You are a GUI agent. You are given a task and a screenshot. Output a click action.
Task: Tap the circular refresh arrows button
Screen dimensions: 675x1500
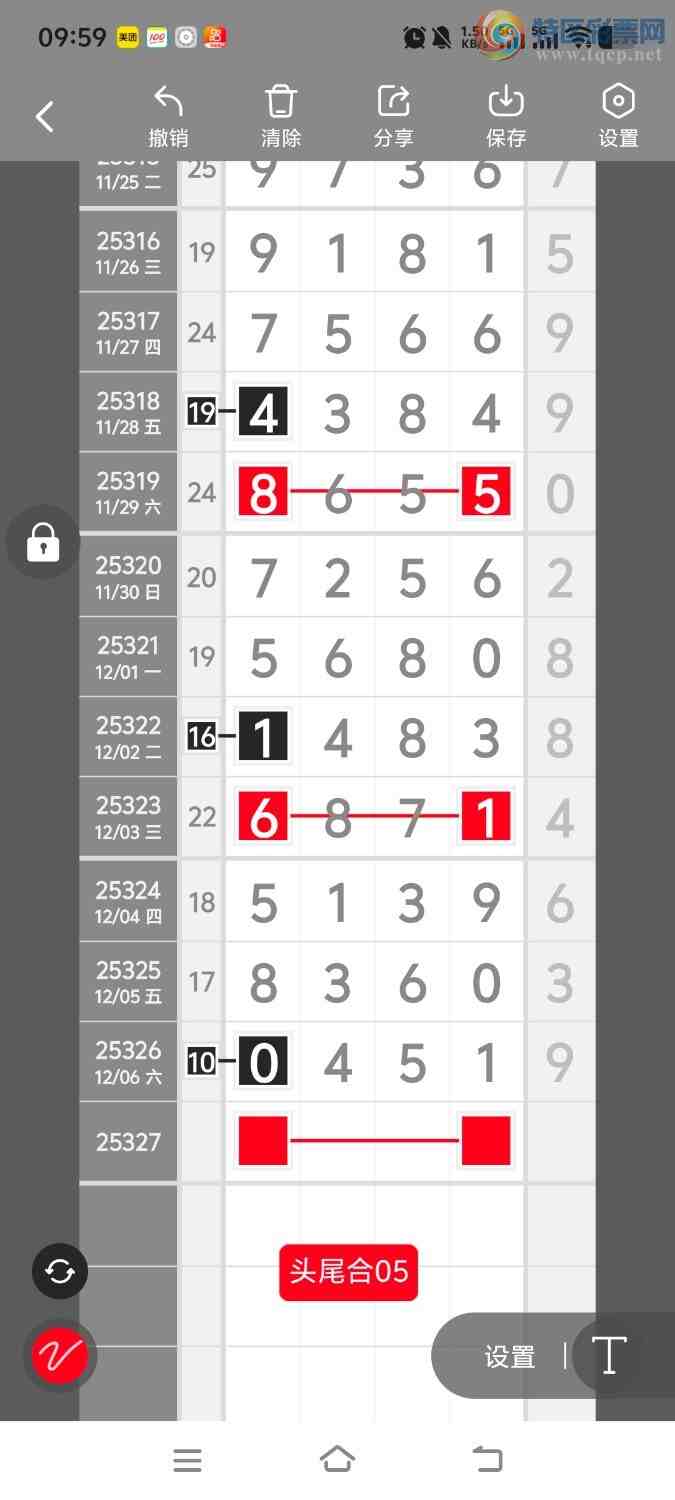[60, 1271]
